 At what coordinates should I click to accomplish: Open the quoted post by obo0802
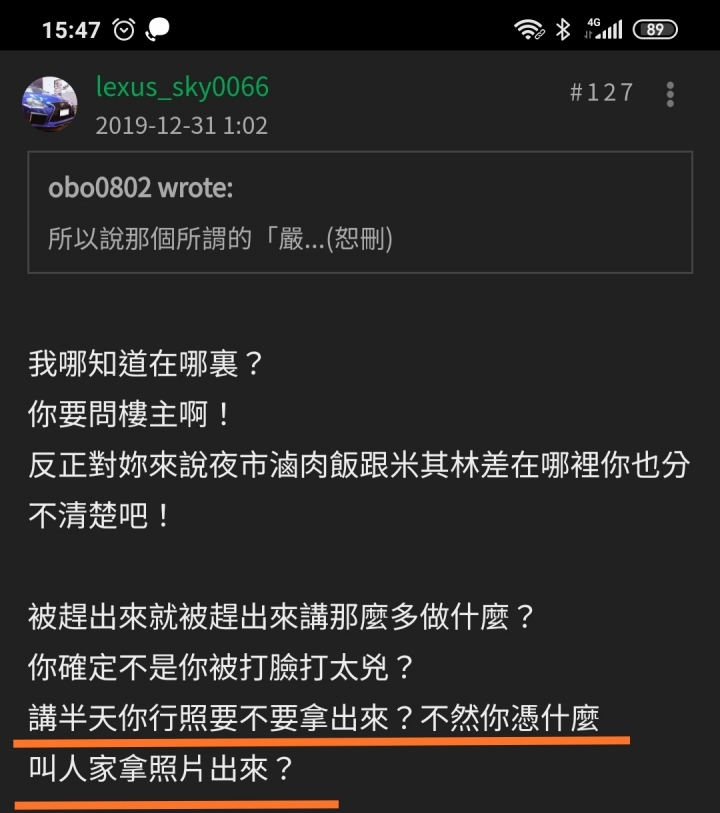(x=360, y=212)
